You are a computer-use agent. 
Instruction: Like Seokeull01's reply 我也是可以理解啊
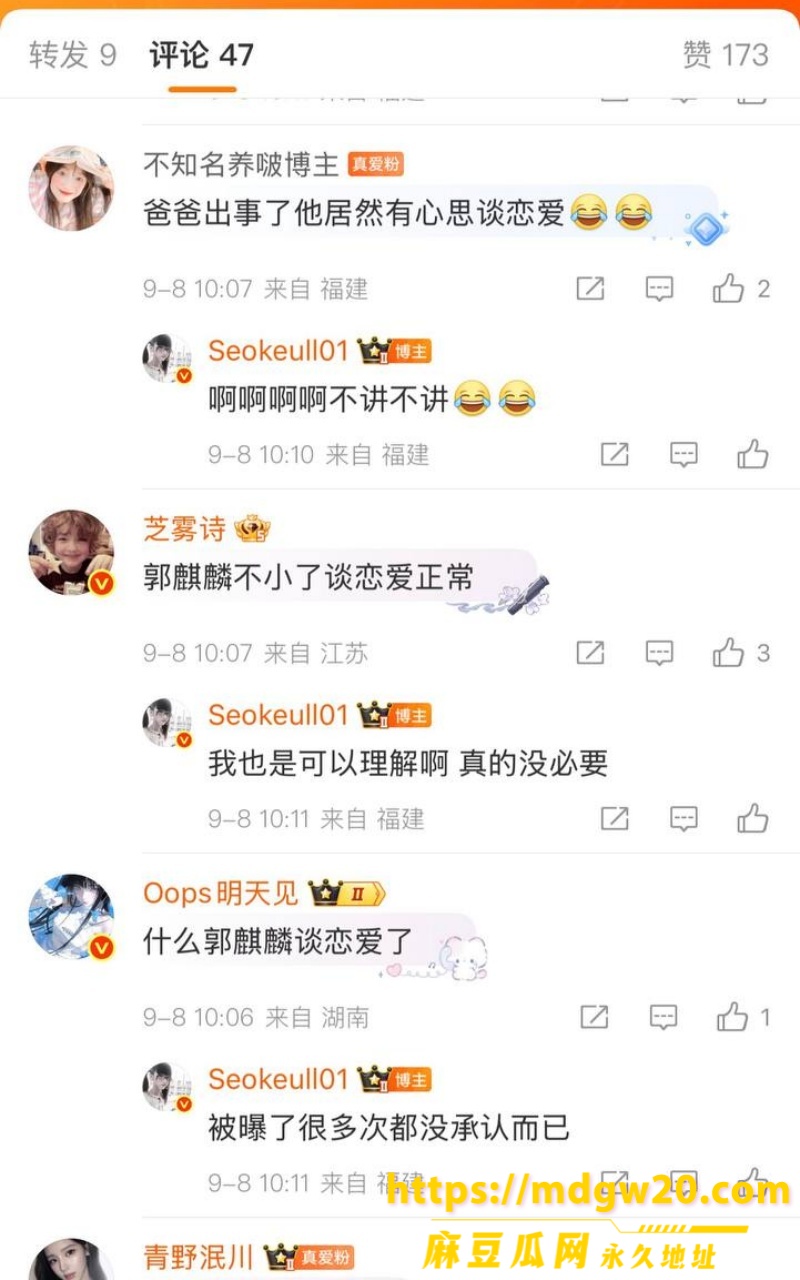(753, 818)
